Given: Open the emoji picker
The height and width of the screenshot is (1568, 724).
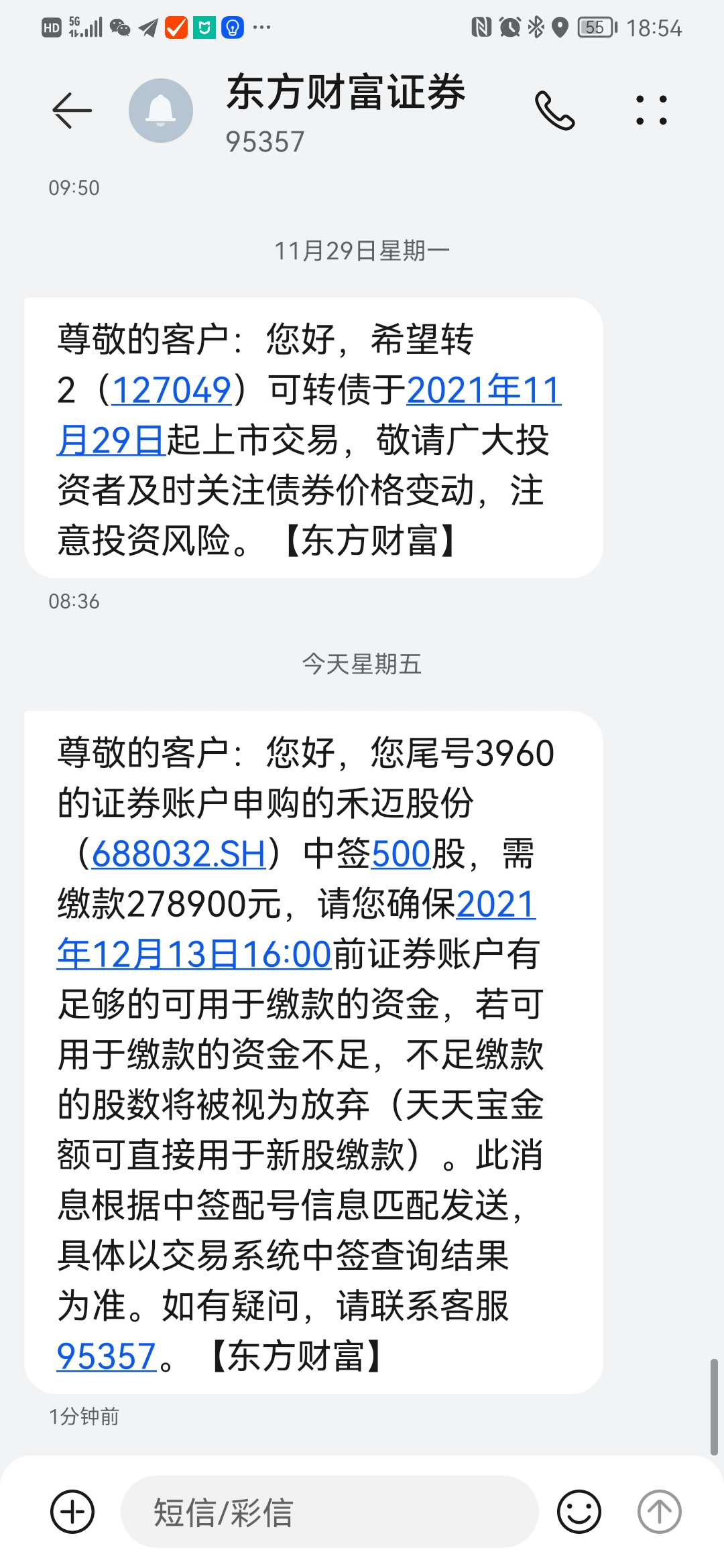Looking at the screenshot, I should point(579,1512).
